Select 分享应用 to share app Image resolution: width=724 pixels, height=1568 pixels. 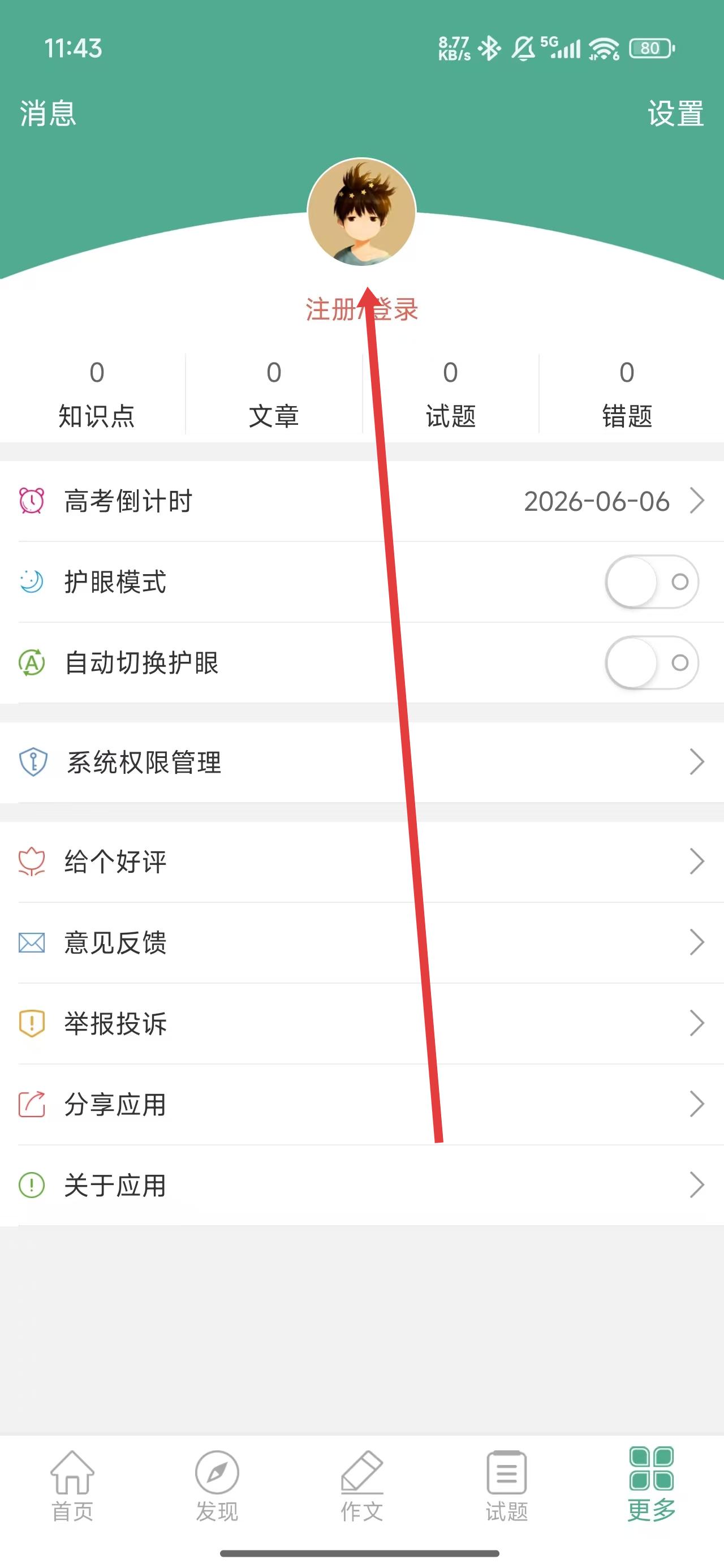tap(361, 1104)
